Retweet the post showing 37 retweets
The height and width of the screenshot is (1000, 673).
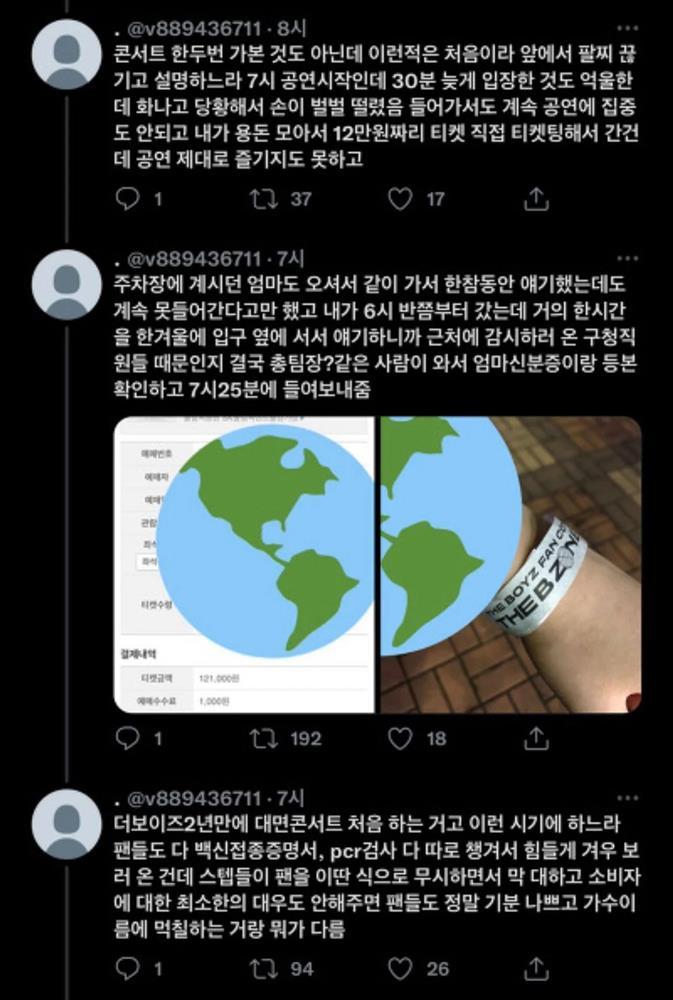click(x=264, y=199)
